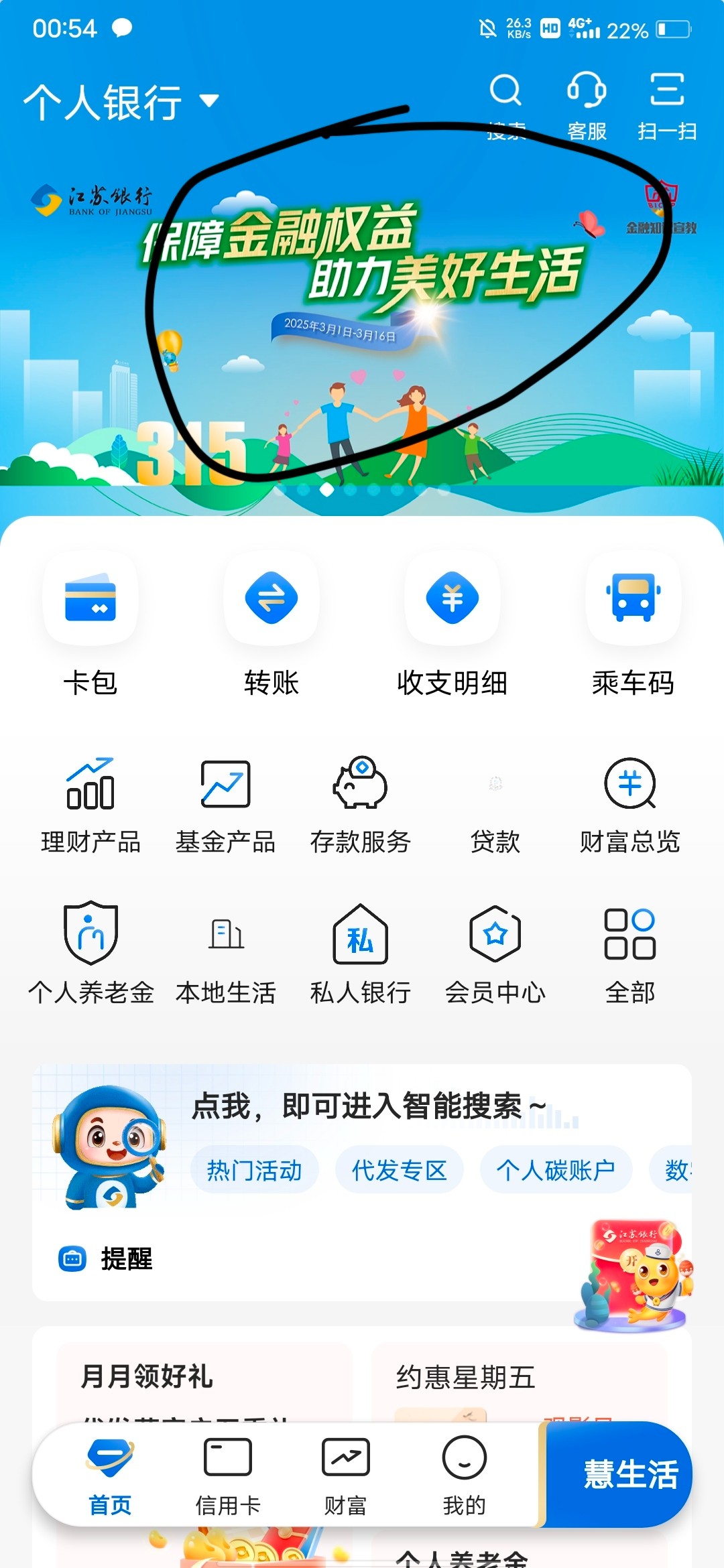The width and height of the screenshot is (724, 1568).
Task: Open 存款服务
Action: point(361,804)
